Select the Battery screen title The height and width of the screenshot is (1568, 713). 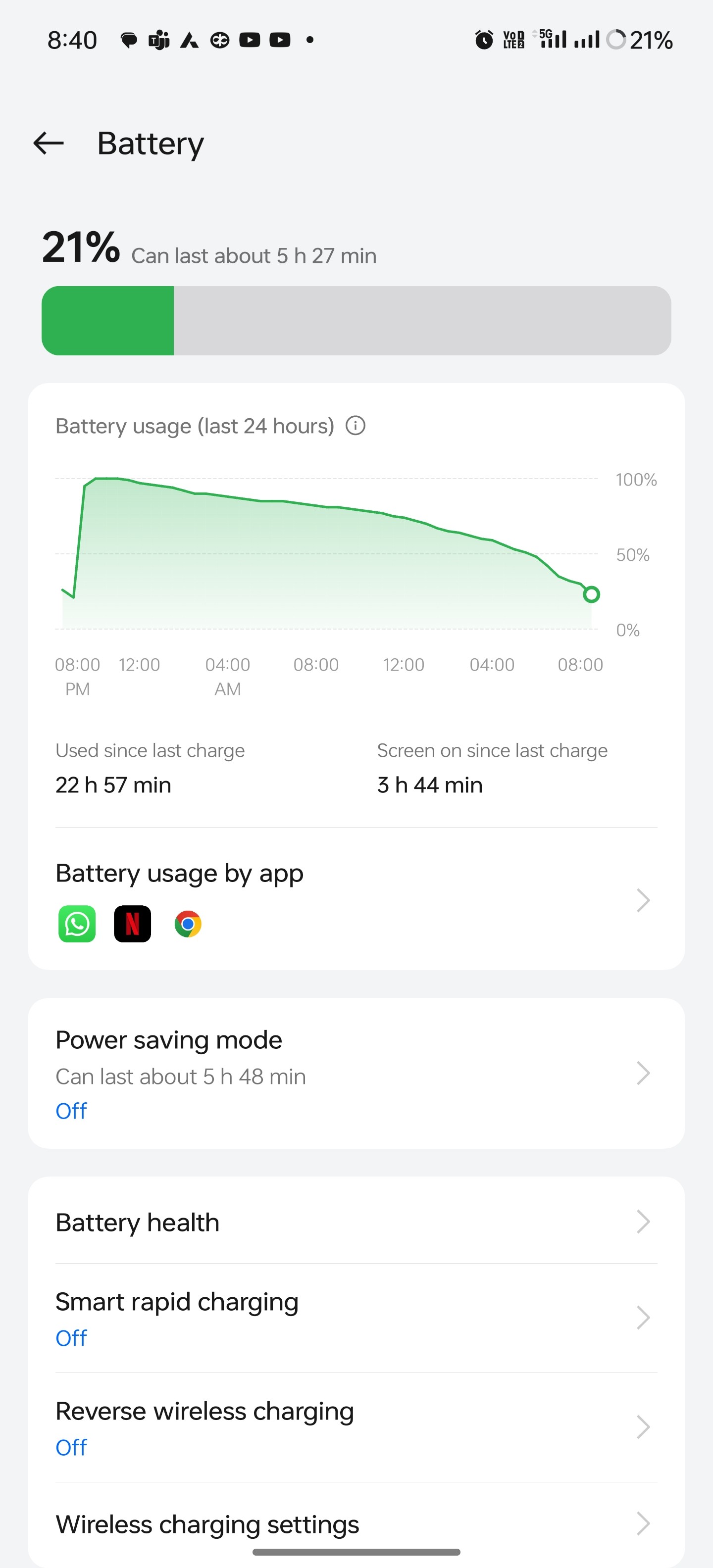150,143
